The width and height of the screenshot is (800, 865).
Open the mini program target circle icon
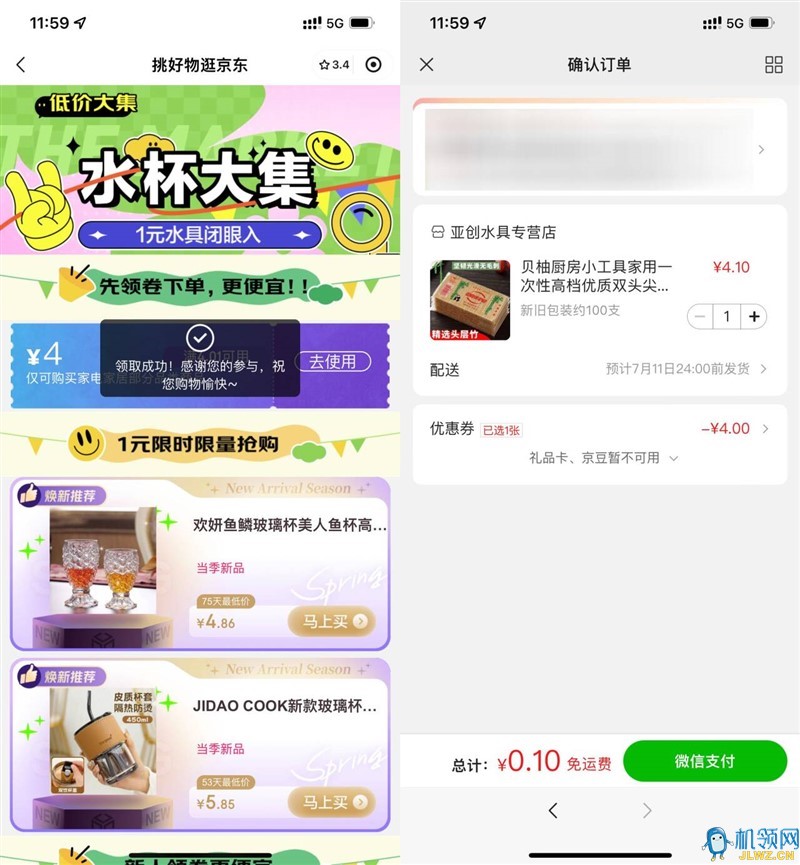[374, 65]
